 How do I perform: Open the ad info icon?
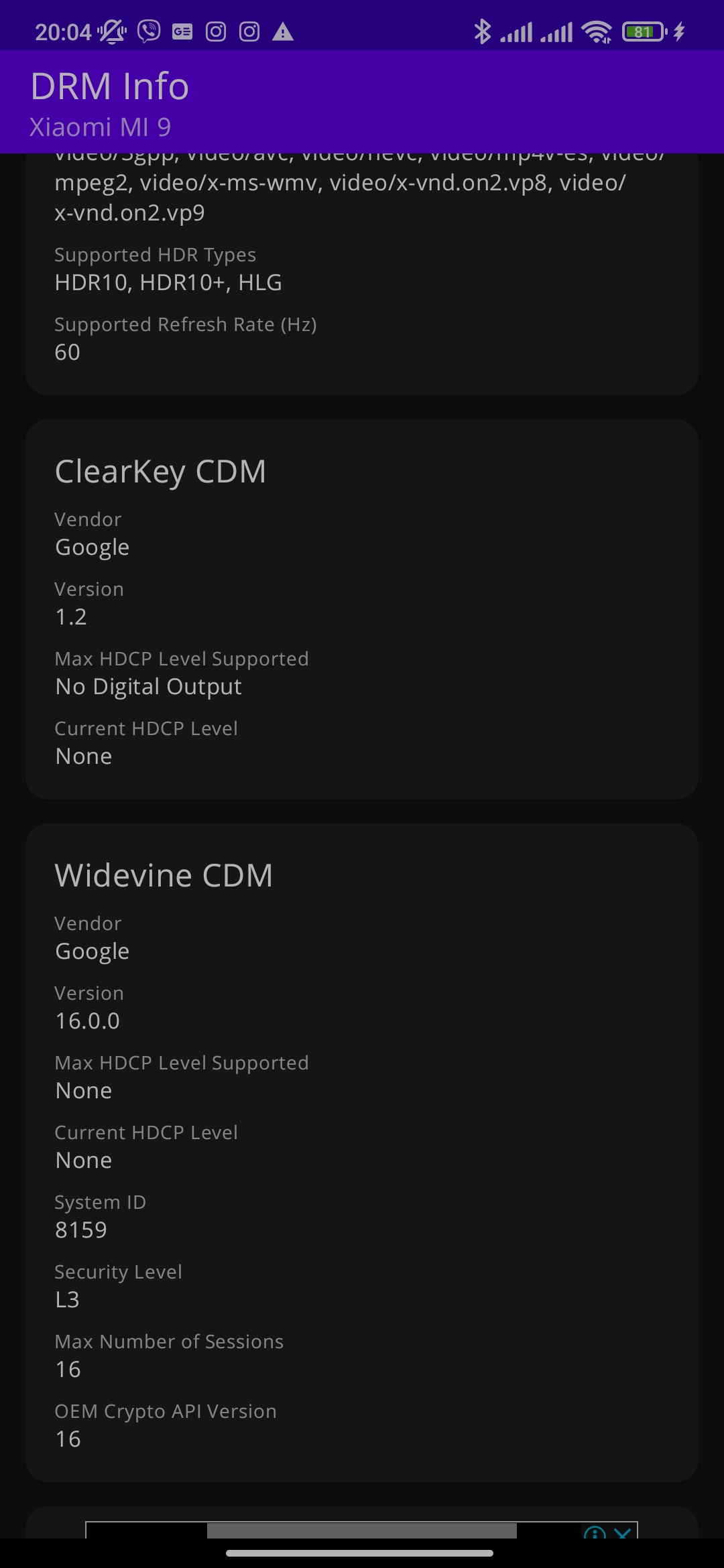tap(595, 1533)
